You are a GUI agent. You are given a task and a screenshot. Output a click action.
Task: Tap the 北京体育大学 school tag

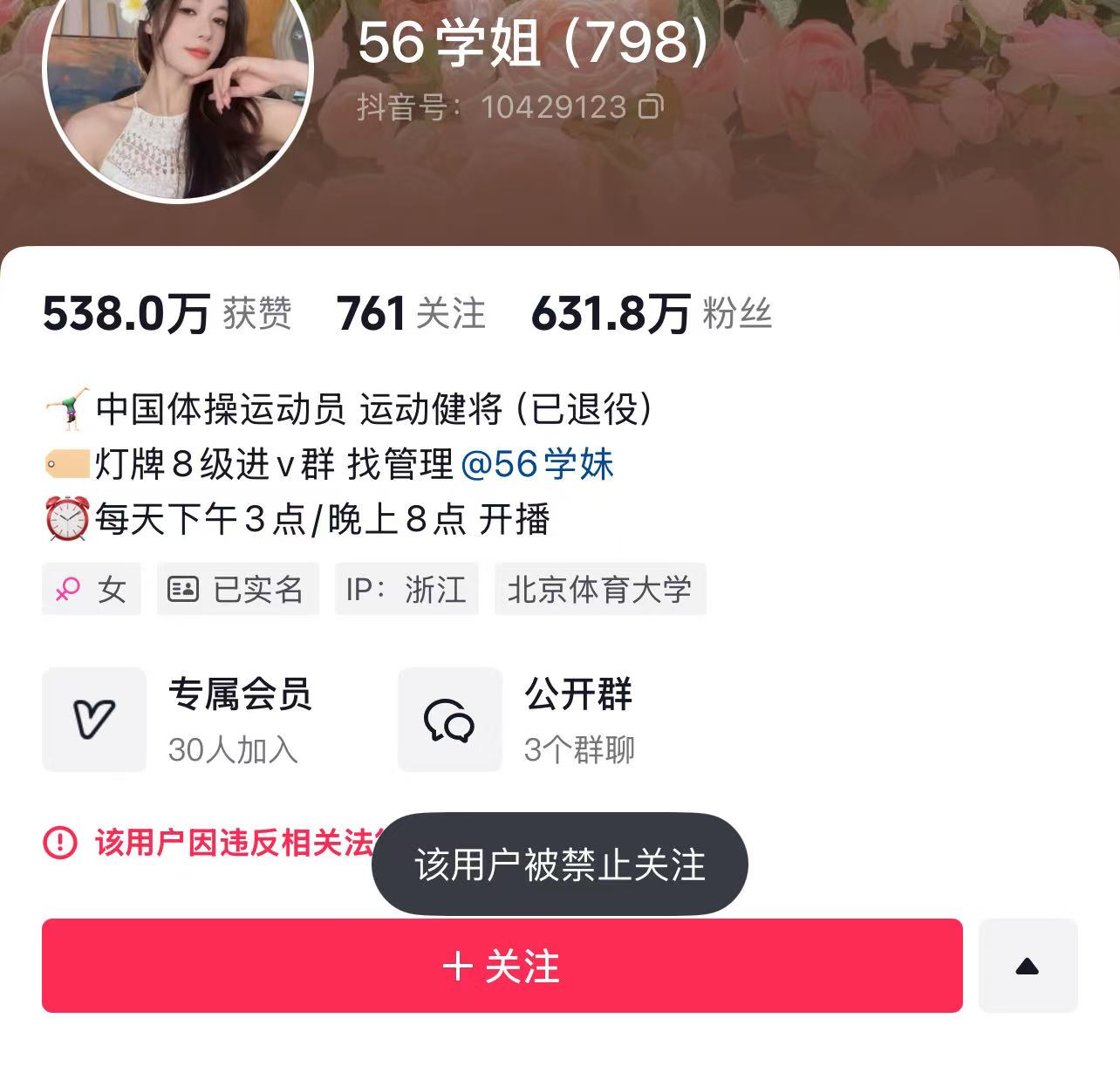coord(599,590)
